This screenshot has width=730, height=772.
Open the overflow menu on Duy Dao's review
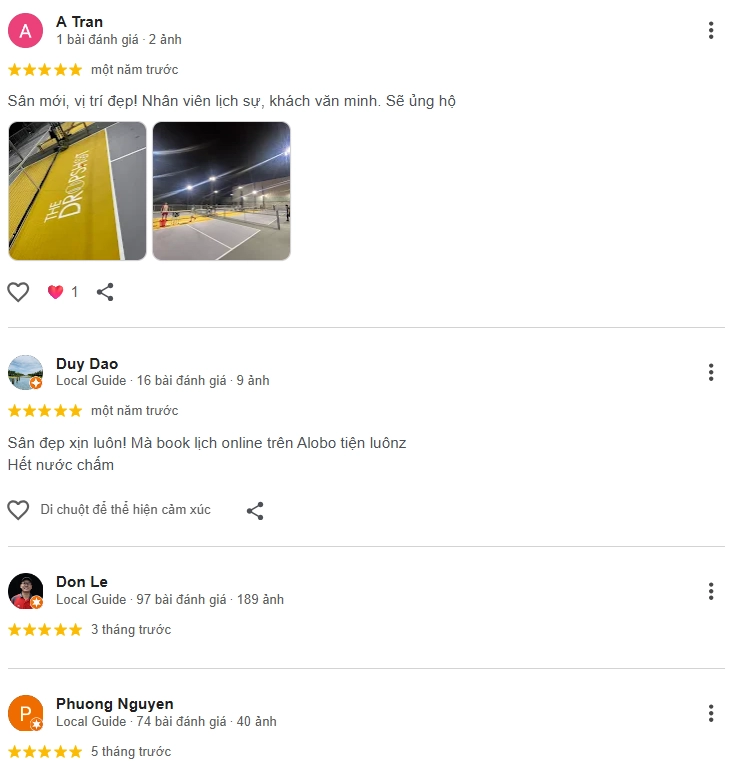[711, 372]
